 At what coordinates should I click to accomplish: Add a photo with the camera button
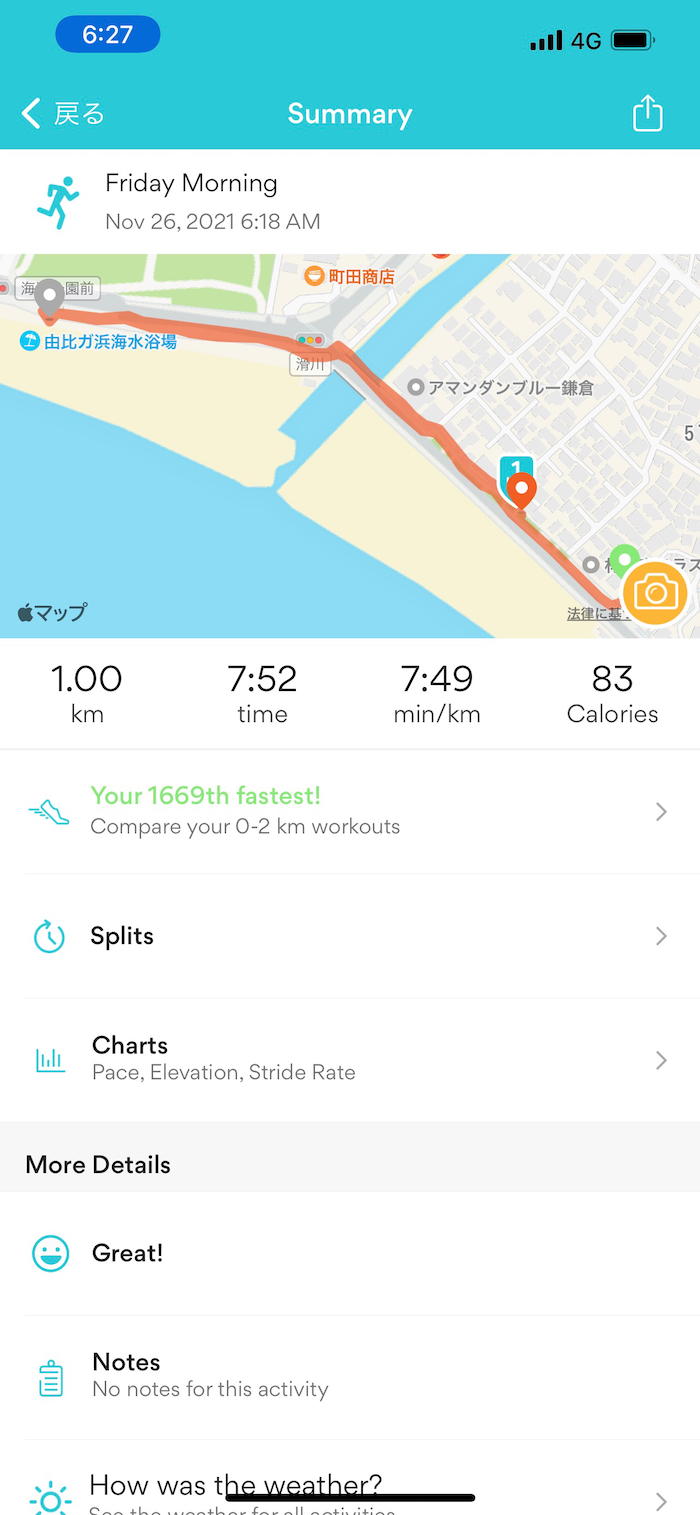point(655,593)
